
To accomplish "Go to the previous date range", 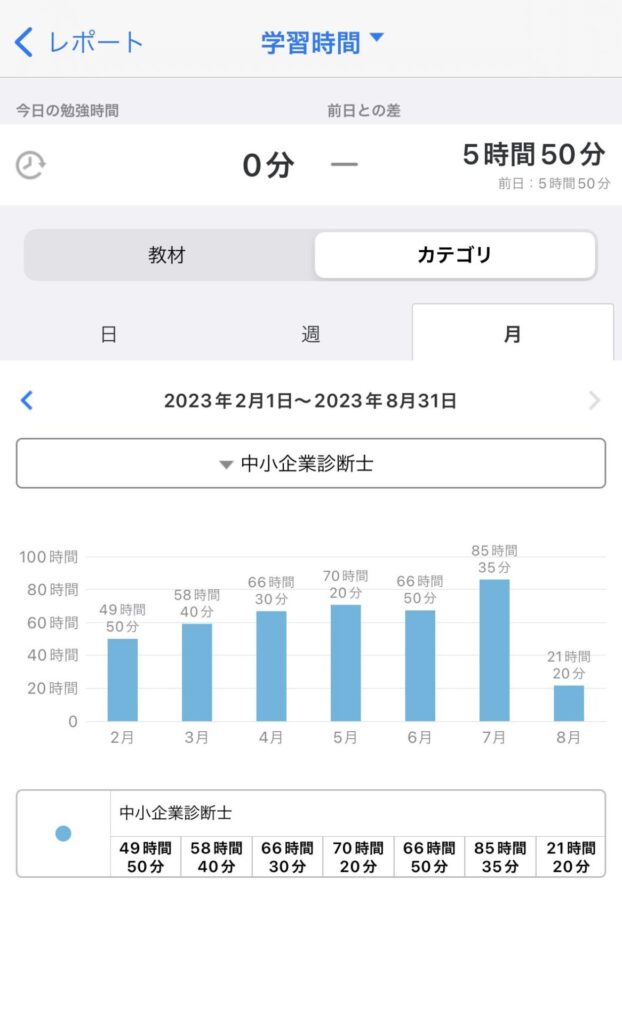I will coord(27,401).
